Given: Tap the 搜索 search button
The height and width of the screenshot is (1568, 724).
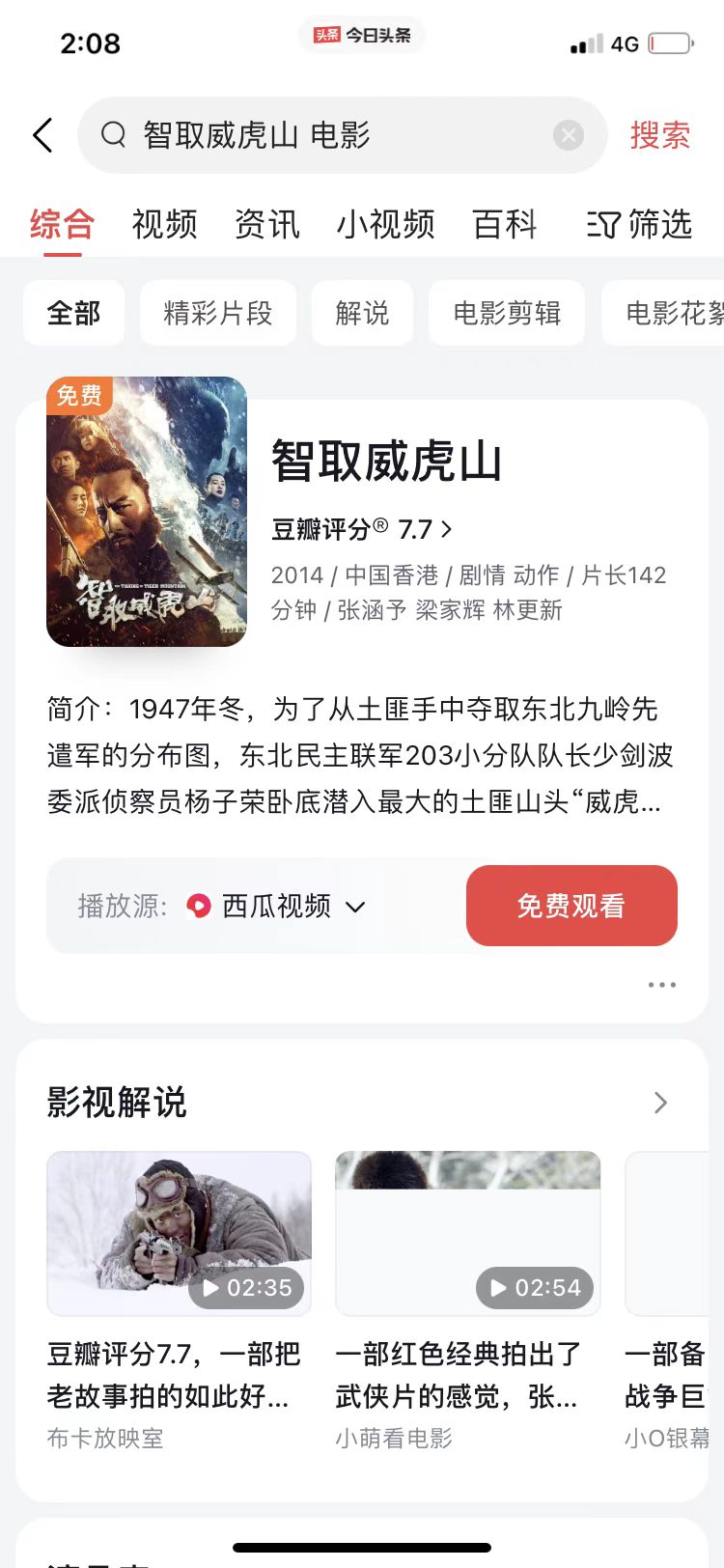Looking at the screenshot, I should 660,135.
